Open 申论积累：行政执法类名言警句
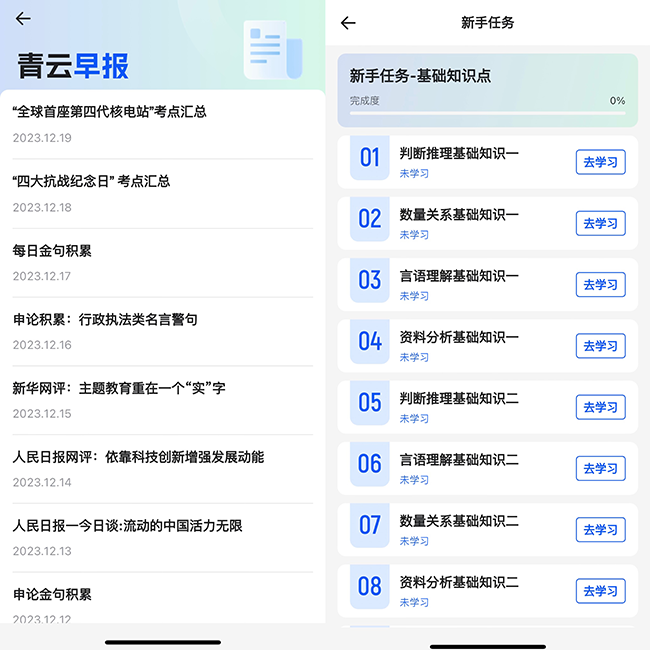Screen dimensions: 650x650 pos(105,319)
